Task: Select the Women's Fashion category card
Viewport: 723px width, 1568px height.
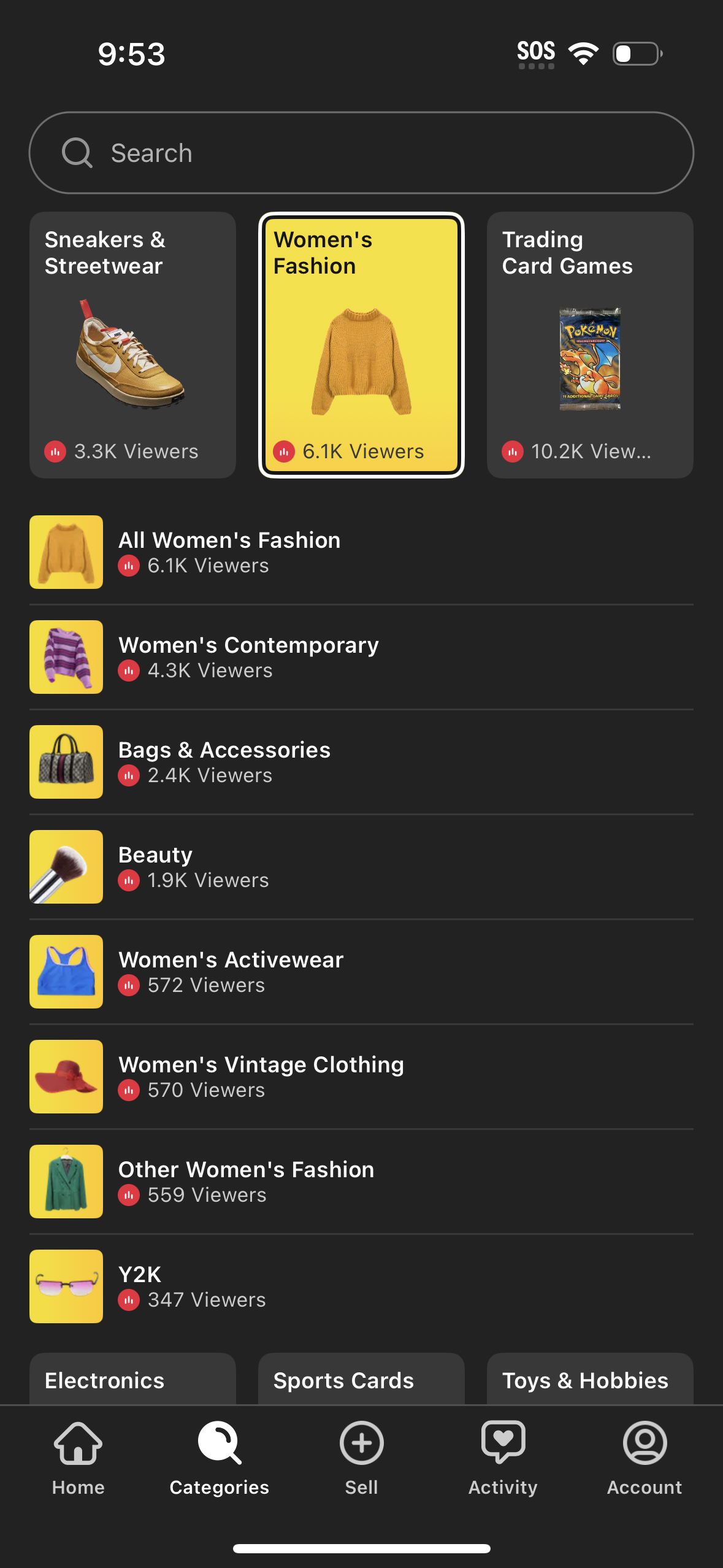Action: (x=361, y=344)
